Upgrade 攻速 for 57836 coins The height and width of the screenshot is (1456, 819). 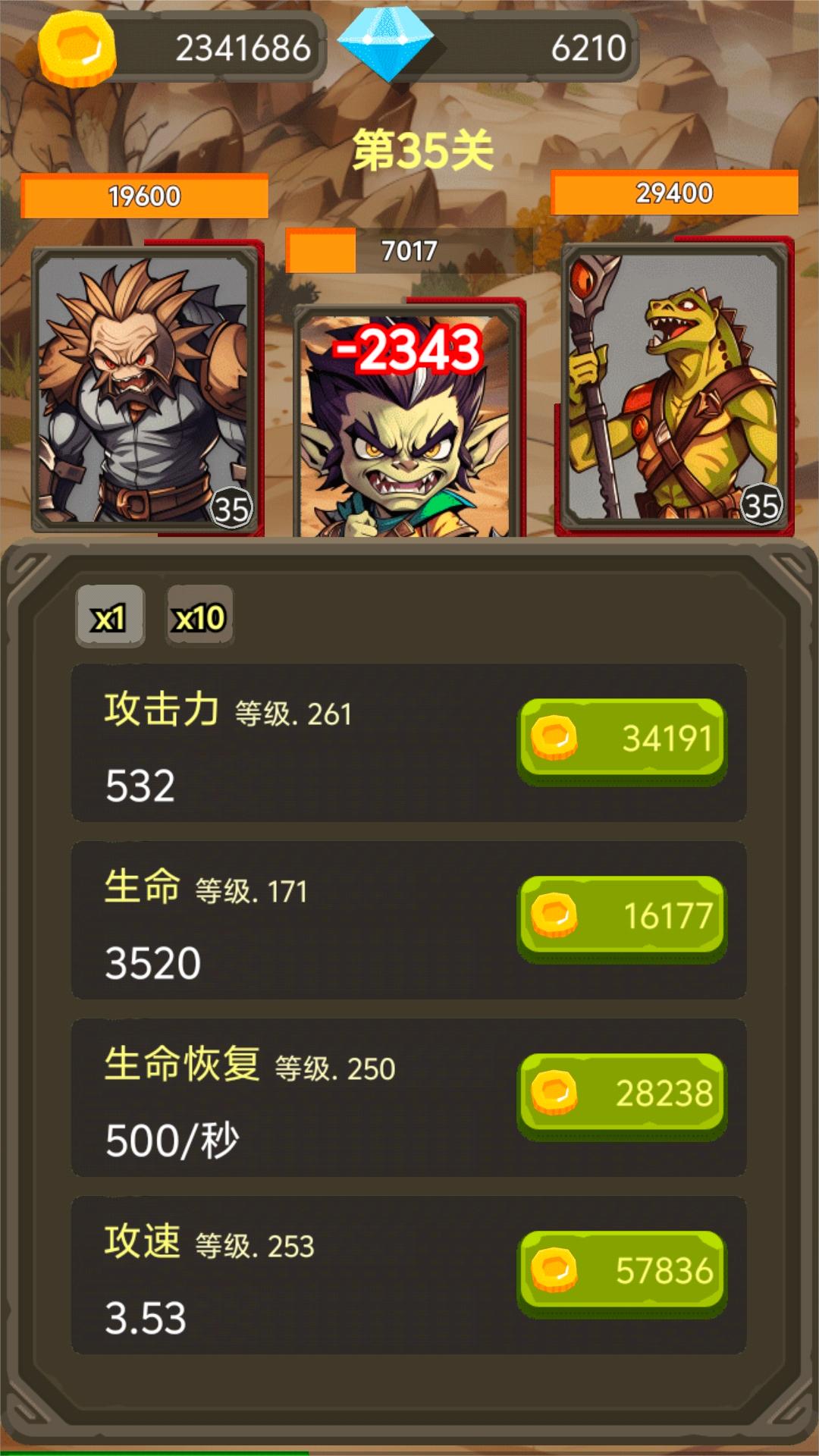tap(622, 1271)
